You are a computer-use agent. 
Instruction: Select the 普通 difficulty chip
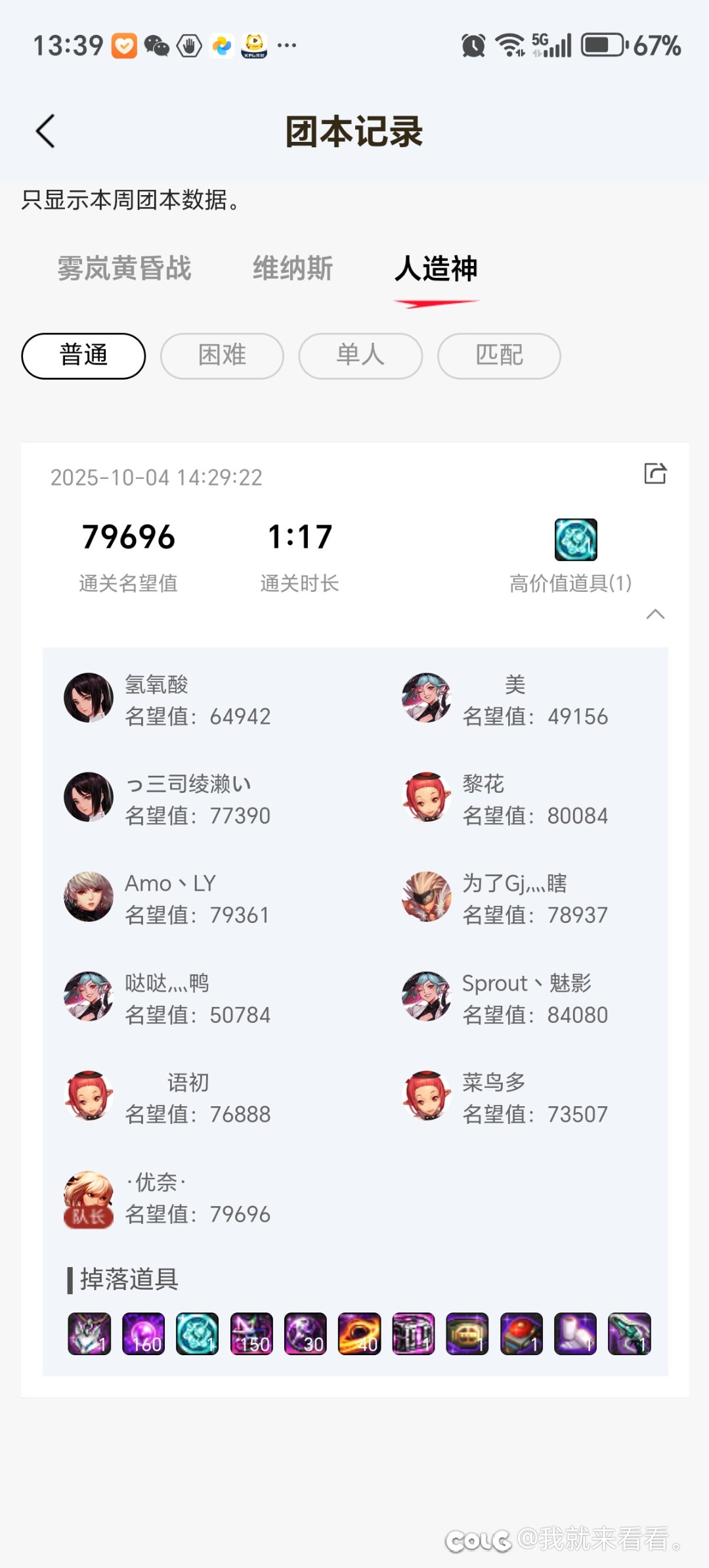[x=83, y=356]
